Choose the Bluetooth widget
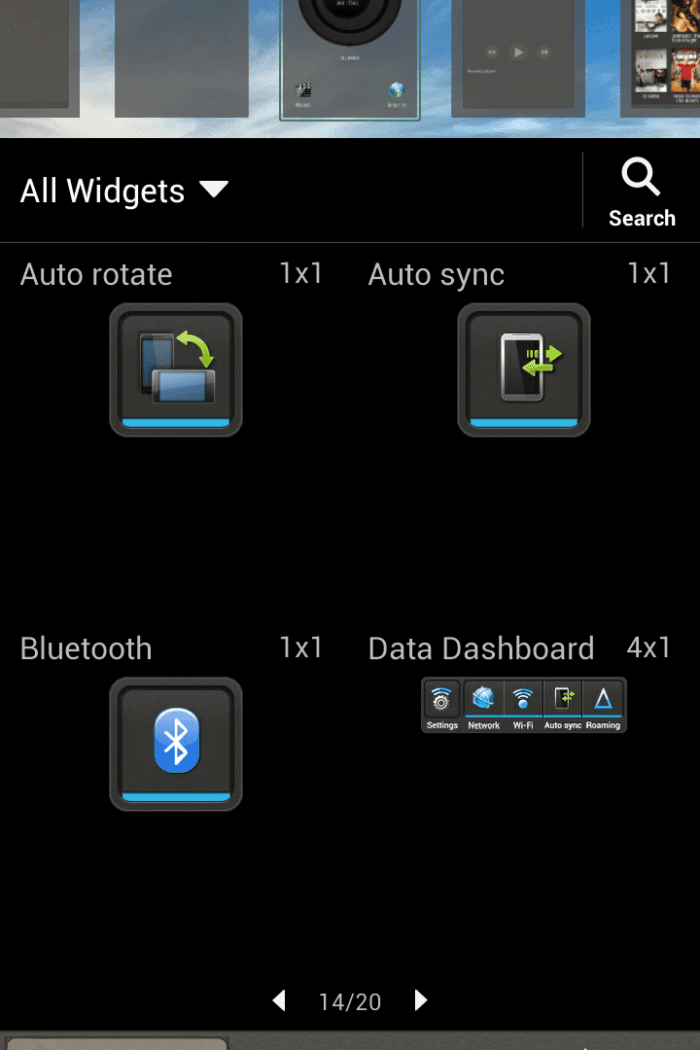700x1050 pixels. pyautogui.click(x=176, y=743)
